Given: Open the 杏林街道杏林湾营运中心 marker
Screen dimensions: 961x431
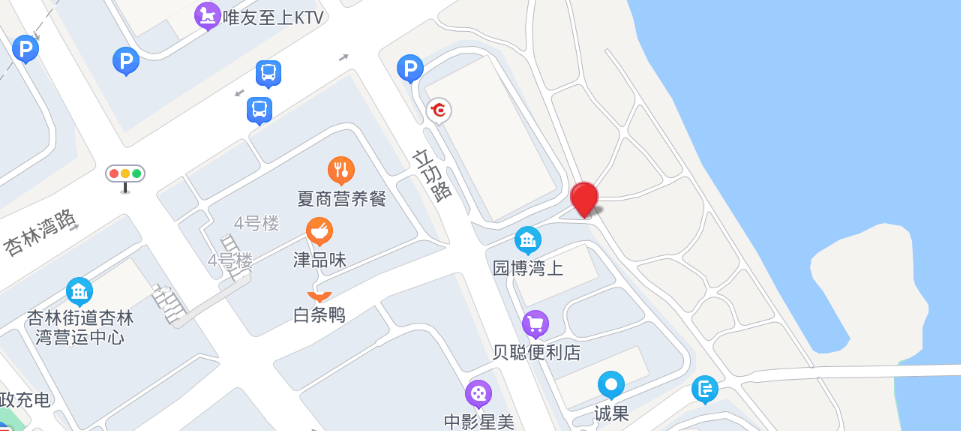Looking at the screenshot, I should (79, 291).
